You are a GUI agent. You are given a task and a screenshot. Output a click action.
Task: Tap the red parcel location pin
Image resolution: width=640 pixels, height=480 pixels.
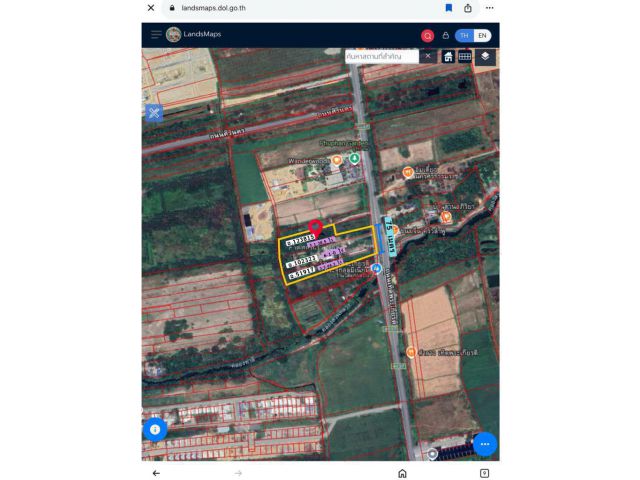coord(316,227)
